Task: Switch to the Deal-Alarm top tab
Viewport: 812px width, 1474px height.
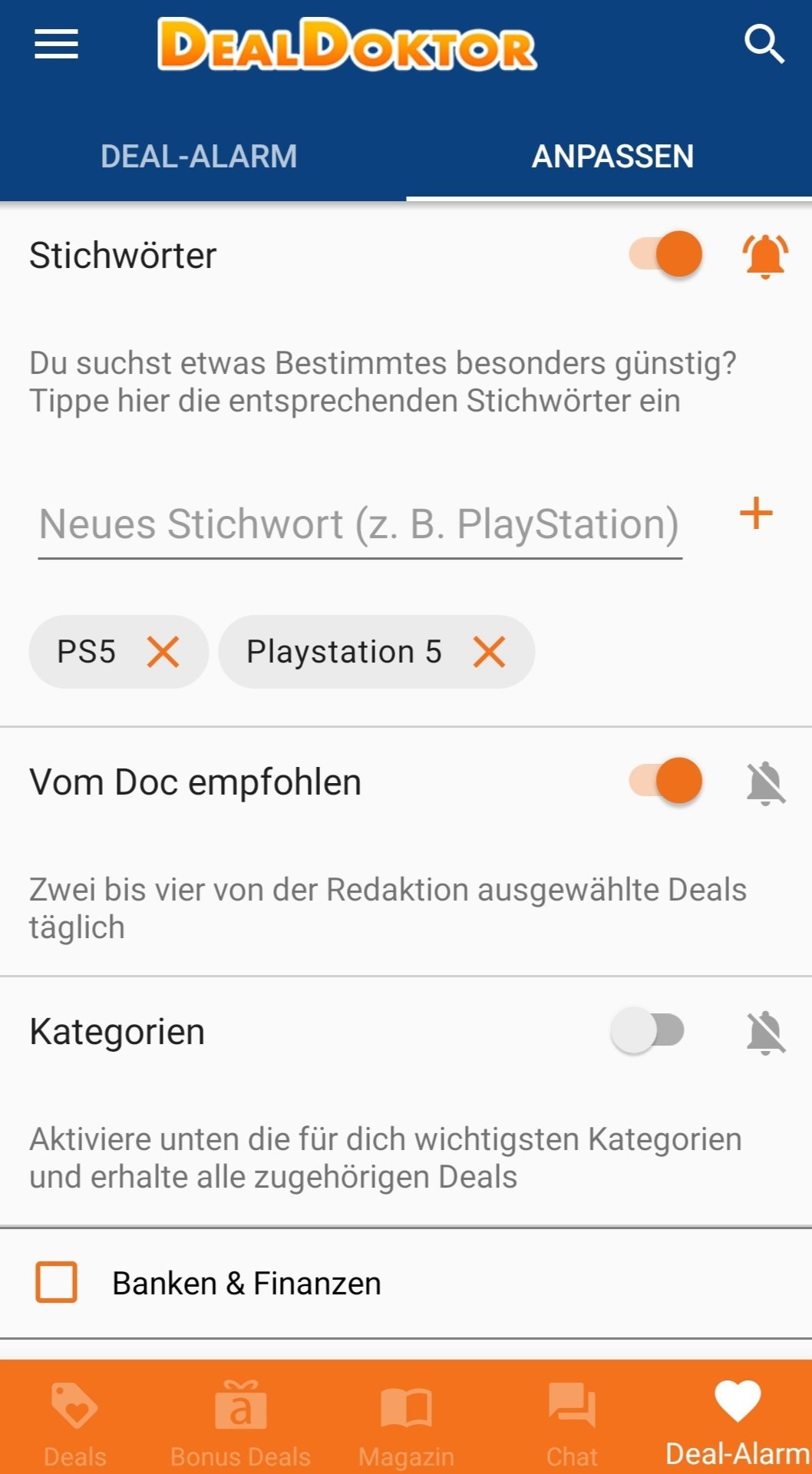Action: click(x=199, y=157)
